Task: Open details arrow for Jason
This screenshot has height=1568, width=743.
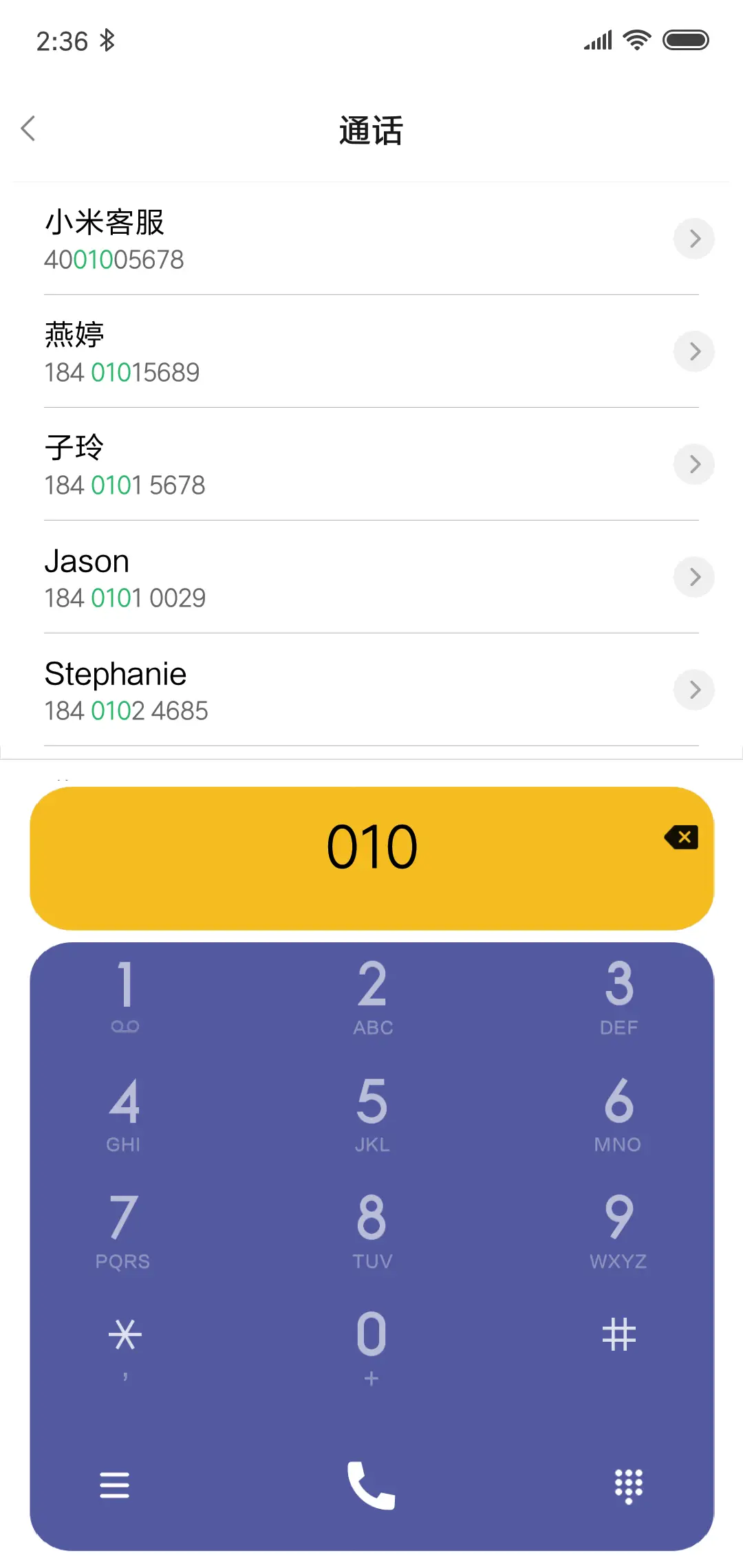Action: (693, 577)
